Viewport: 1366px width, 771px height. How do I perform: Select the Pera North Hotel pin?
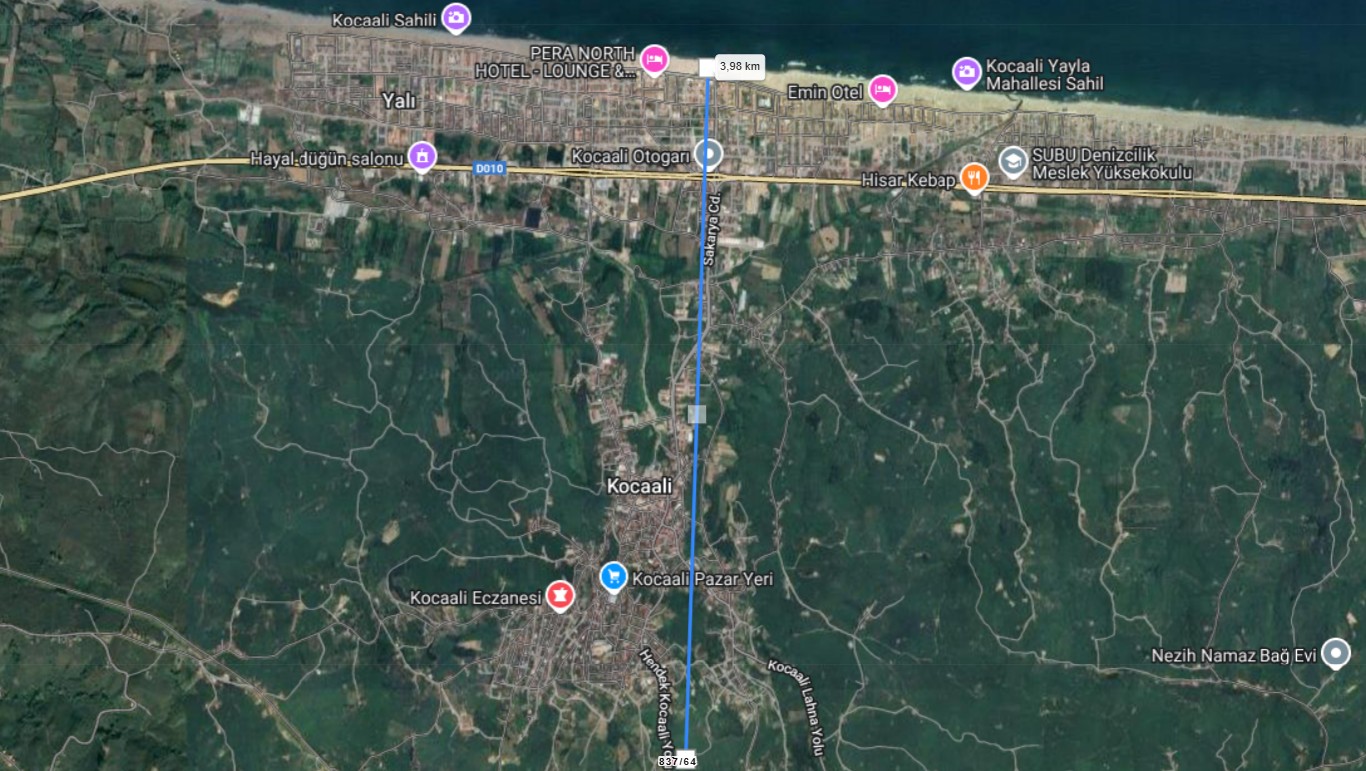(654, 61)
